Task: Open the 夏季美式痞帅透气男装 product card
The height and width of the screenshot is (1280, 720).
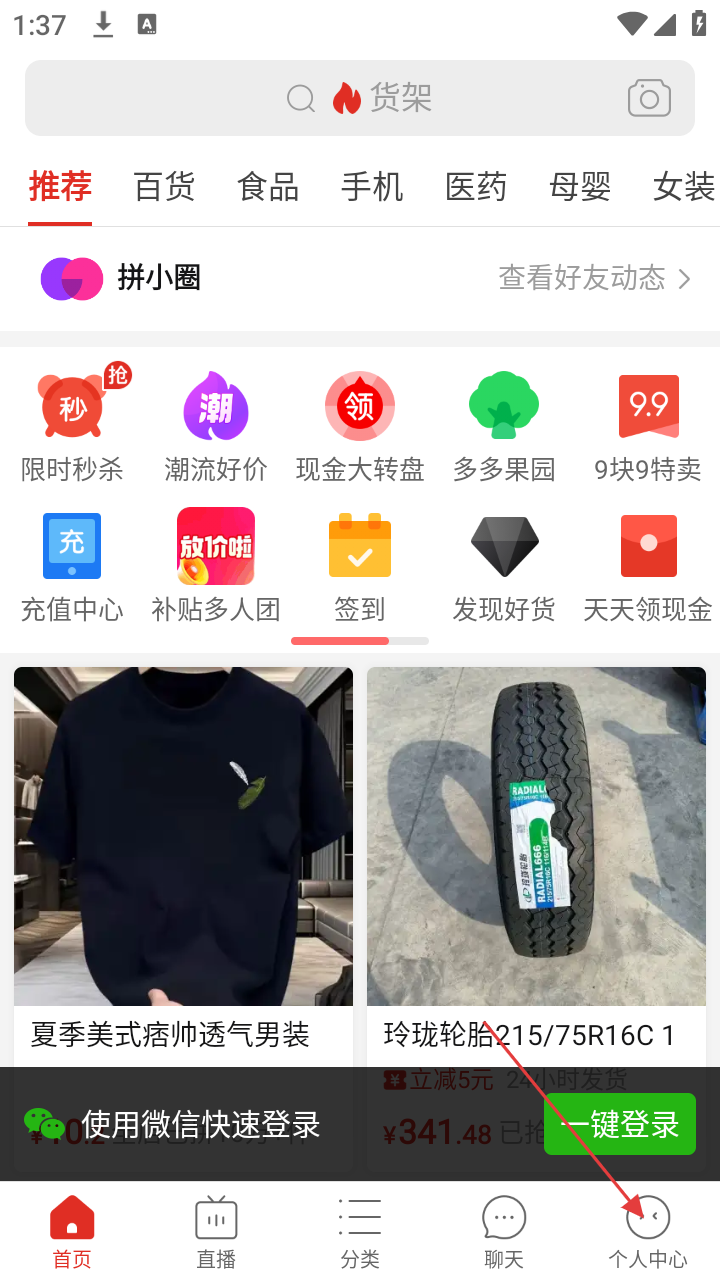Action: (183, 850)
